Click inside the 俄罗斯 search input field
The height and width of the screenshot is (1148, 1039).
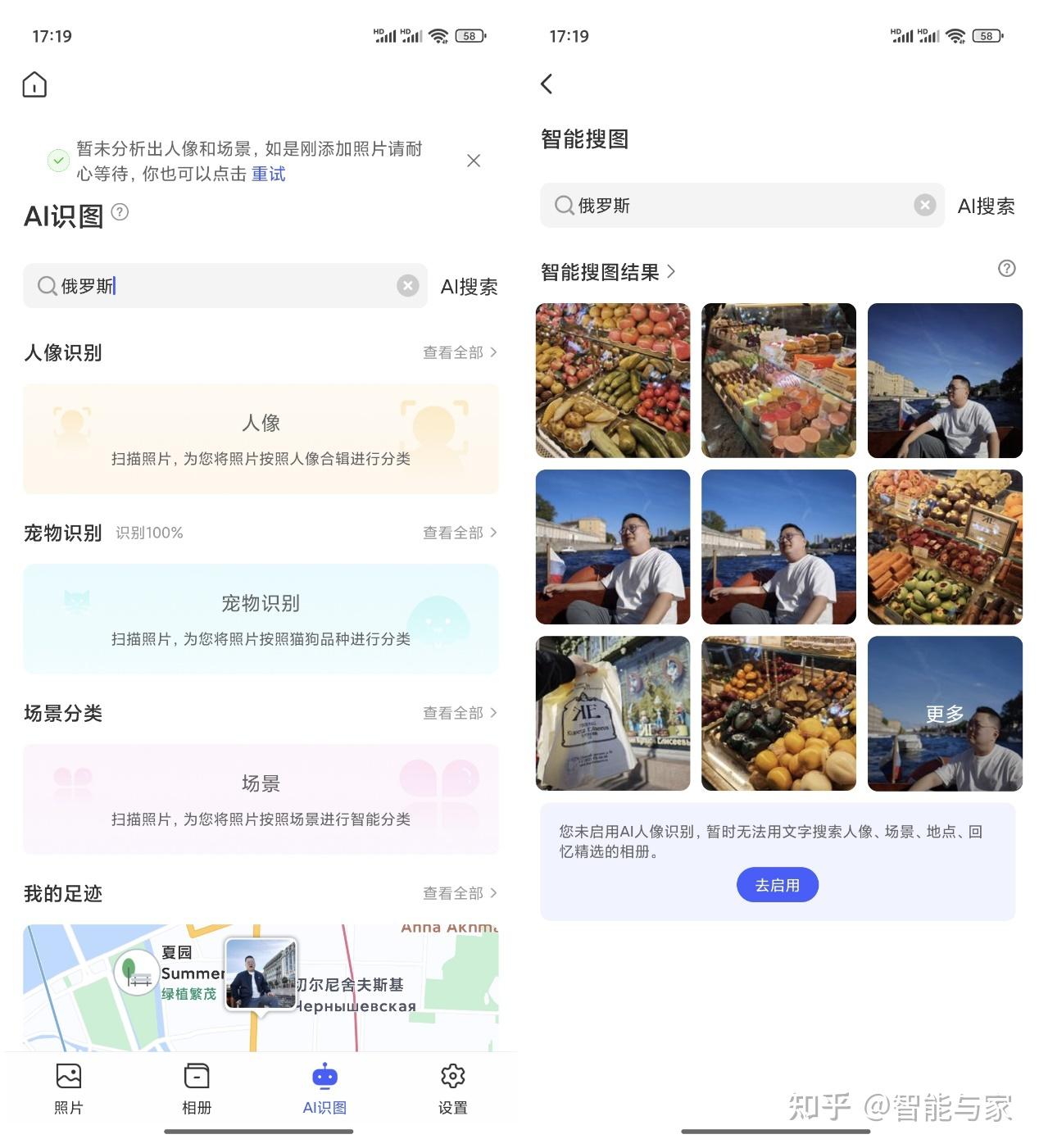(205, 286)
